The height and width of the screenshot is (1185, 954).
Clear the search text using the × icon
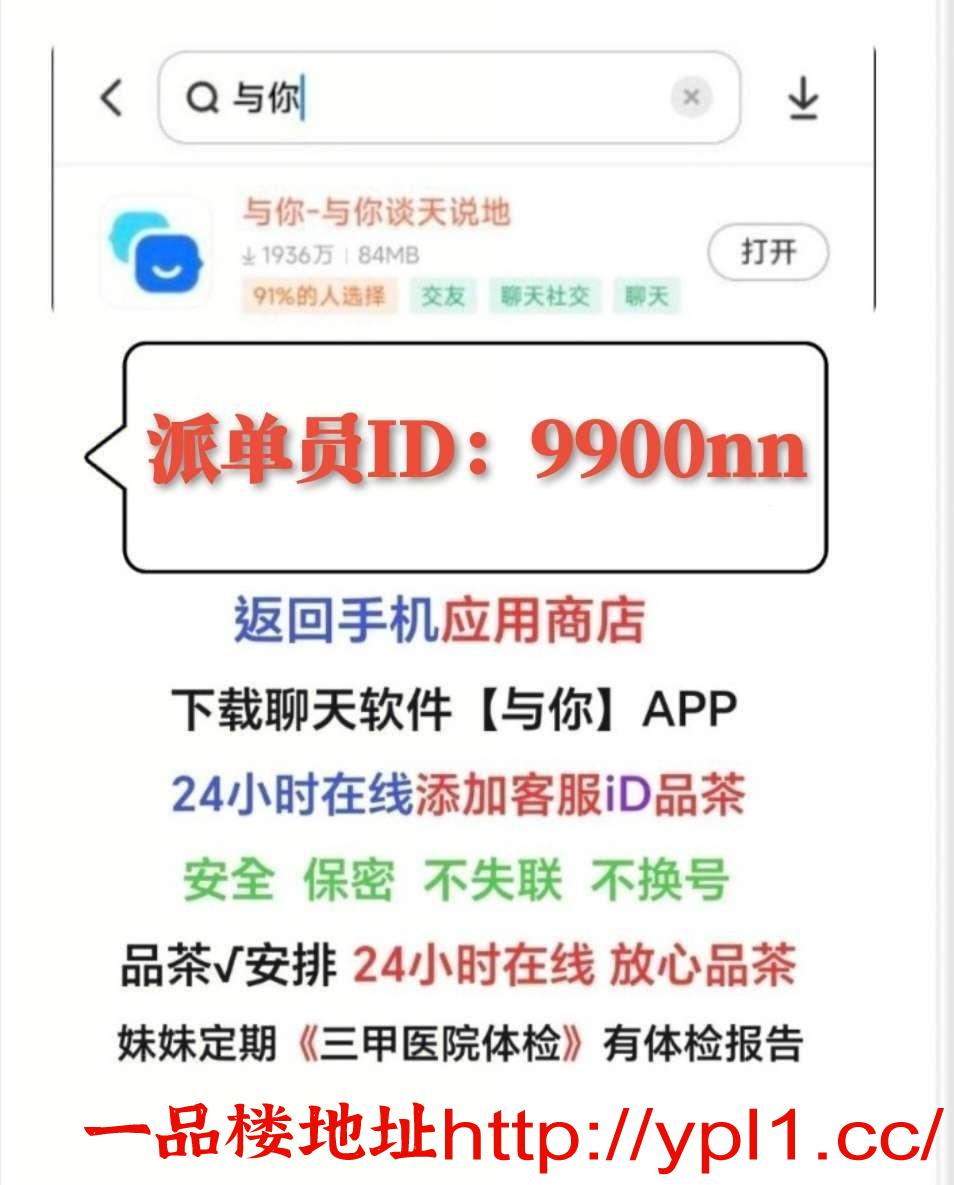pos(689,96)
